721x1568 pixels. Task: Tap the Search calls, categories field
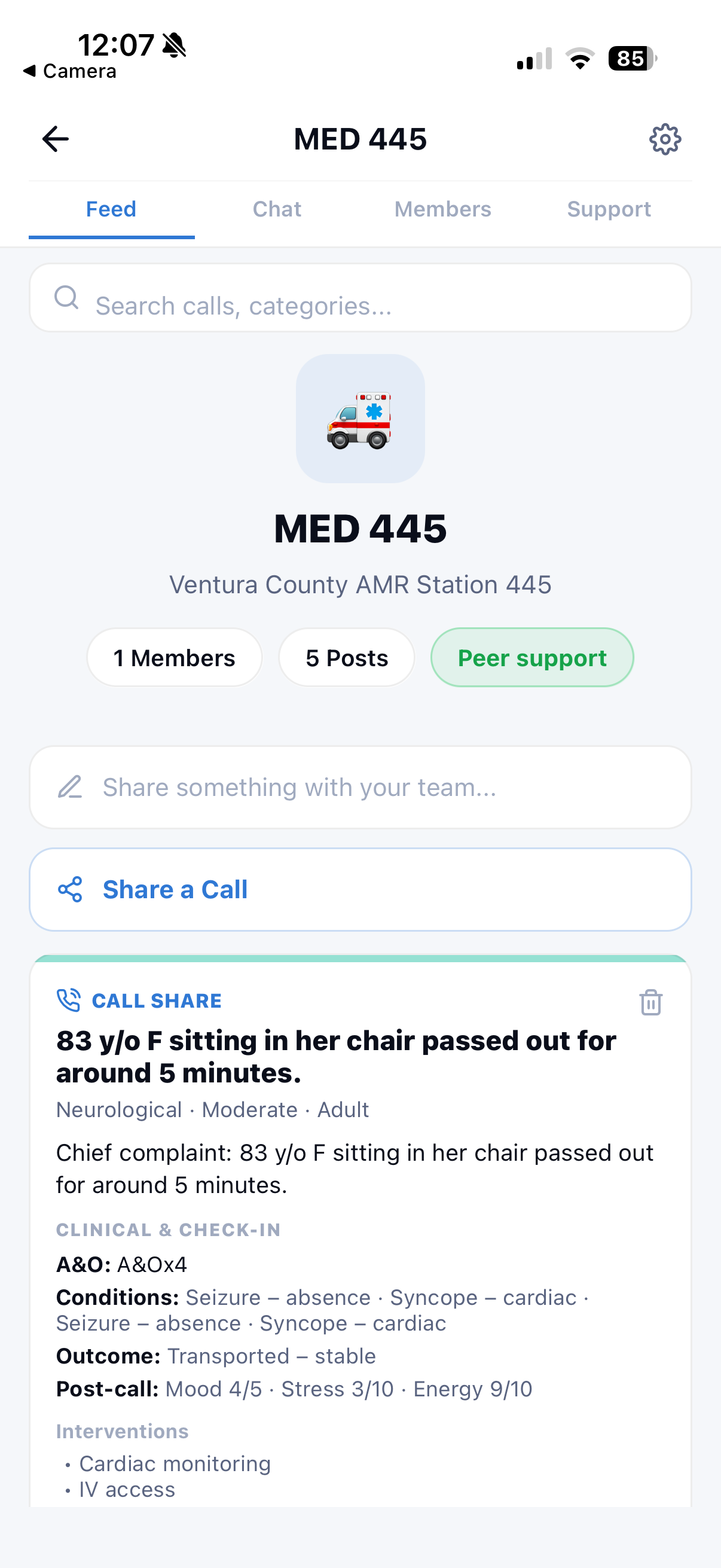pyautogui.click(x=360, y=298)
